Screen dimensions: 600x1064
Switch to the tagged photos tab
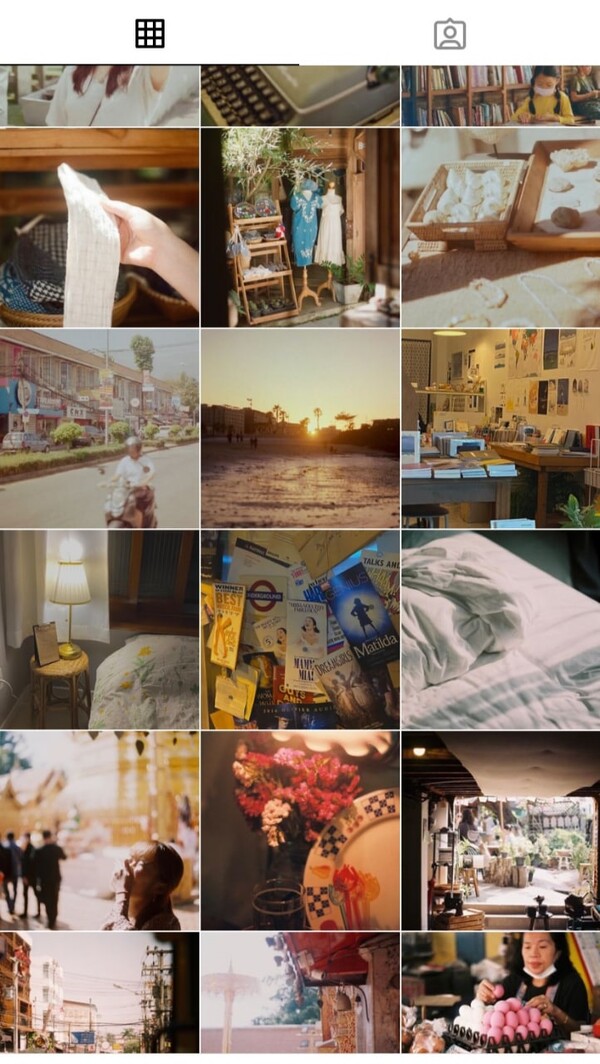click(x=449, y=34)
